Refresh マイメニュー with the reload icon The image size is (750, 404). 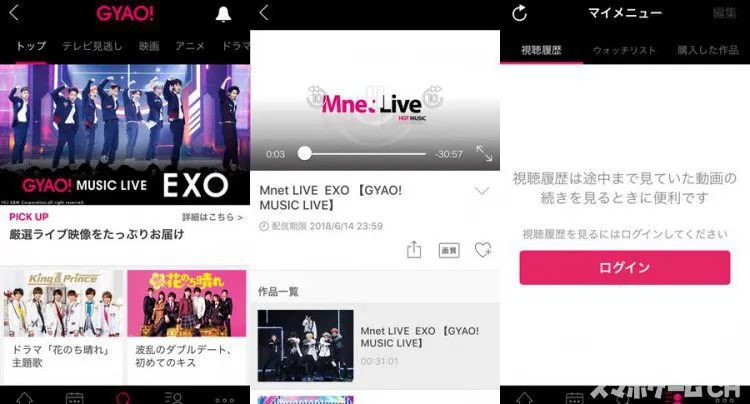pos(519,13)
